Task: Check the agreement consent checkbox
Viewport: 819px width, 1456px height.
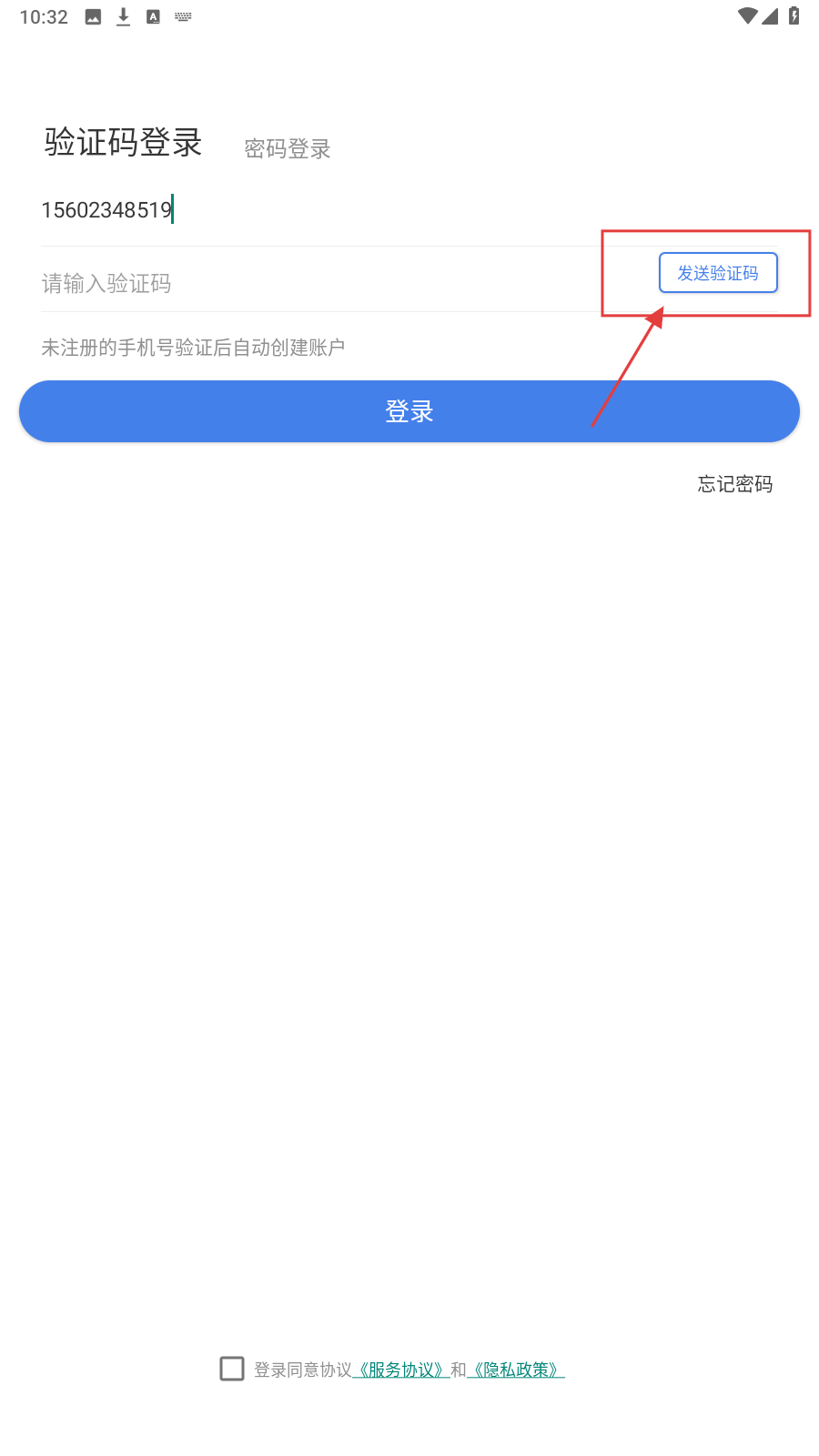Action: (x=232, y=1369)
